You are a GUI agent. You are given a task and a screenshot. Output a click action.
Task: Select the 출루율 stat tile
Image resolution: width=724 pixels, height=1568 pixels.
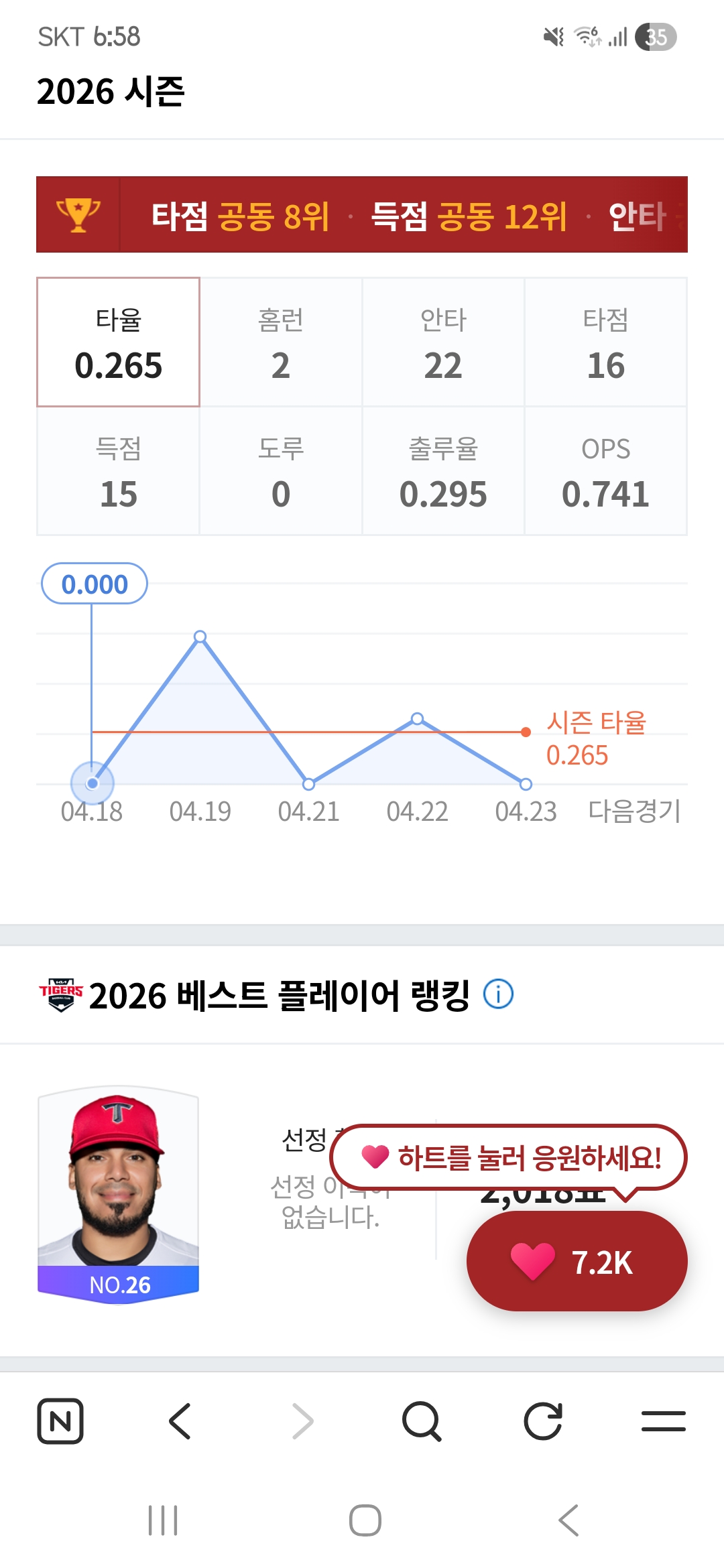(443, 471)
